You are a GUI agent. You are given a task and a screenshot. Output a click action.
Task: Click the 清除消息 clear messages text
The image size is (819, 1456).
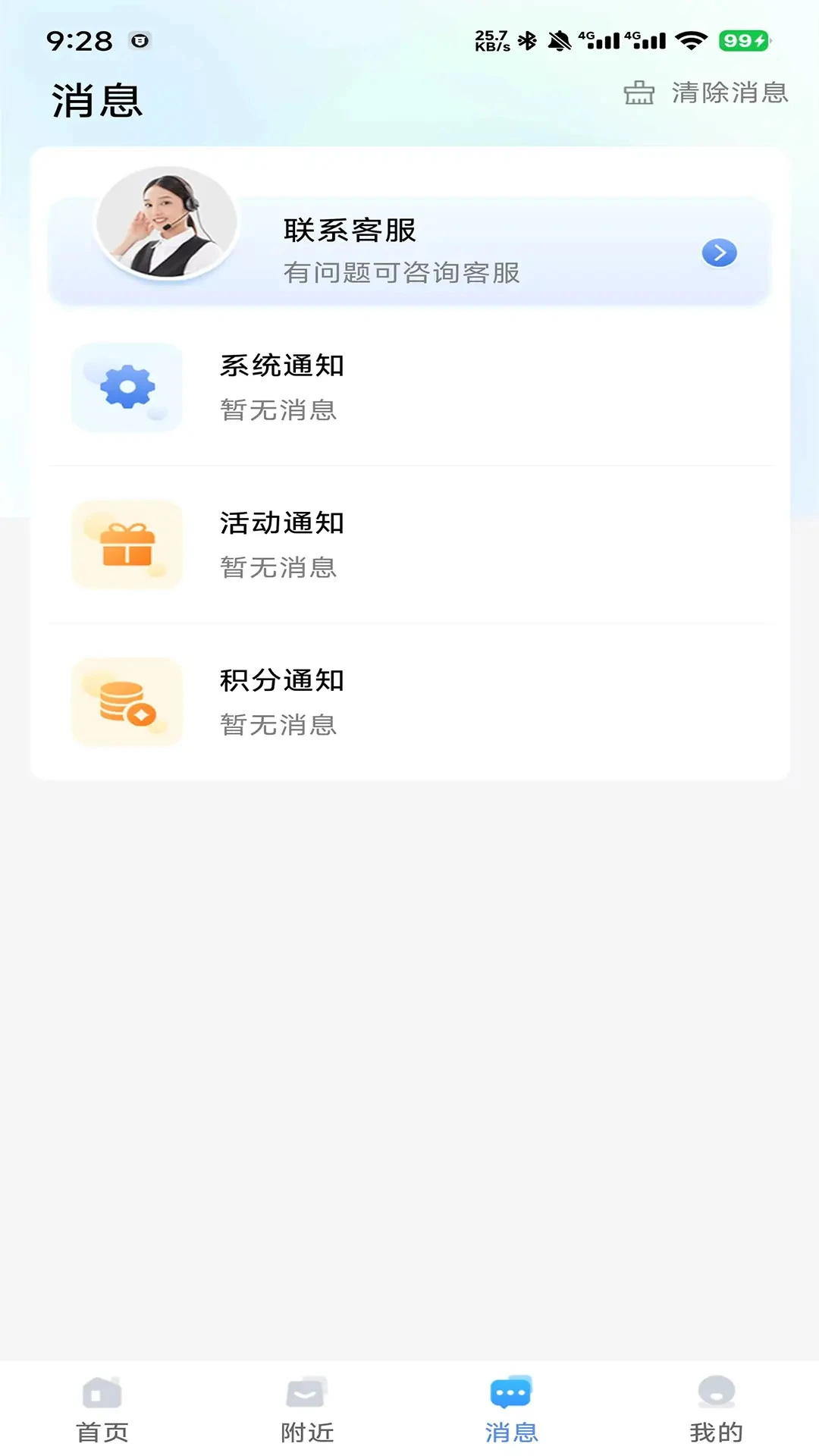tap(729, 93)
